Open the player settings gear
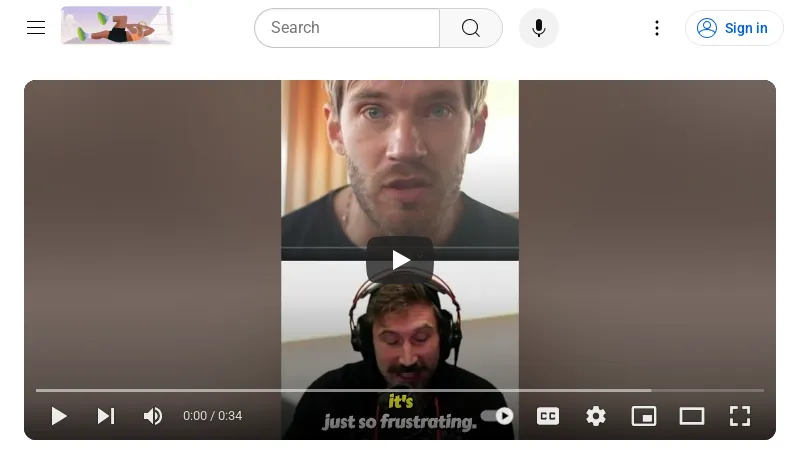 pyautogui.click(x=596, y=416)
